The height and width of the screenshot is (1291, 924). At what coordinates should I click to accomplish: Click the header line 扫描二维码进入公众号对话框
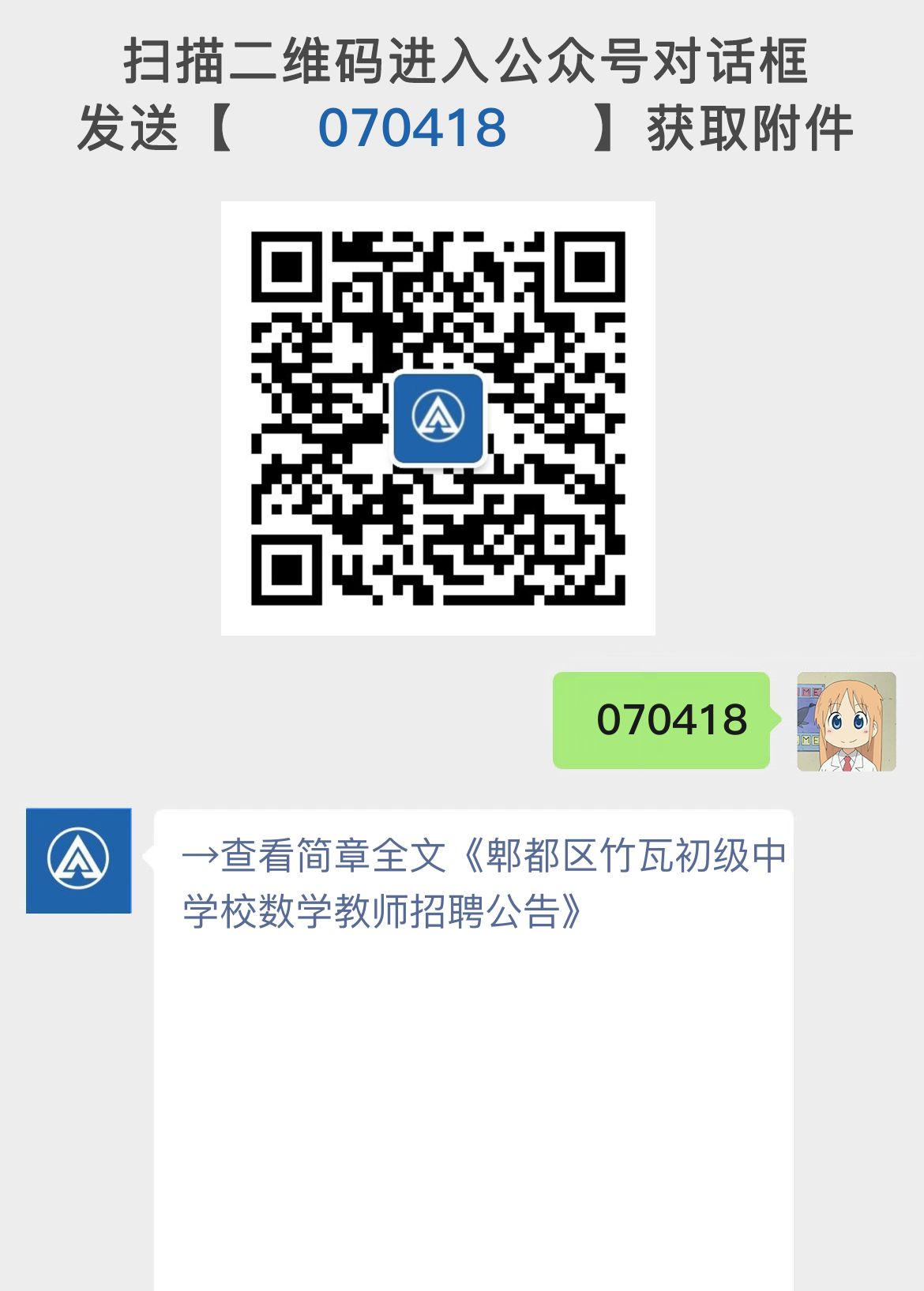pyautogui.click(x=462, y=63)
